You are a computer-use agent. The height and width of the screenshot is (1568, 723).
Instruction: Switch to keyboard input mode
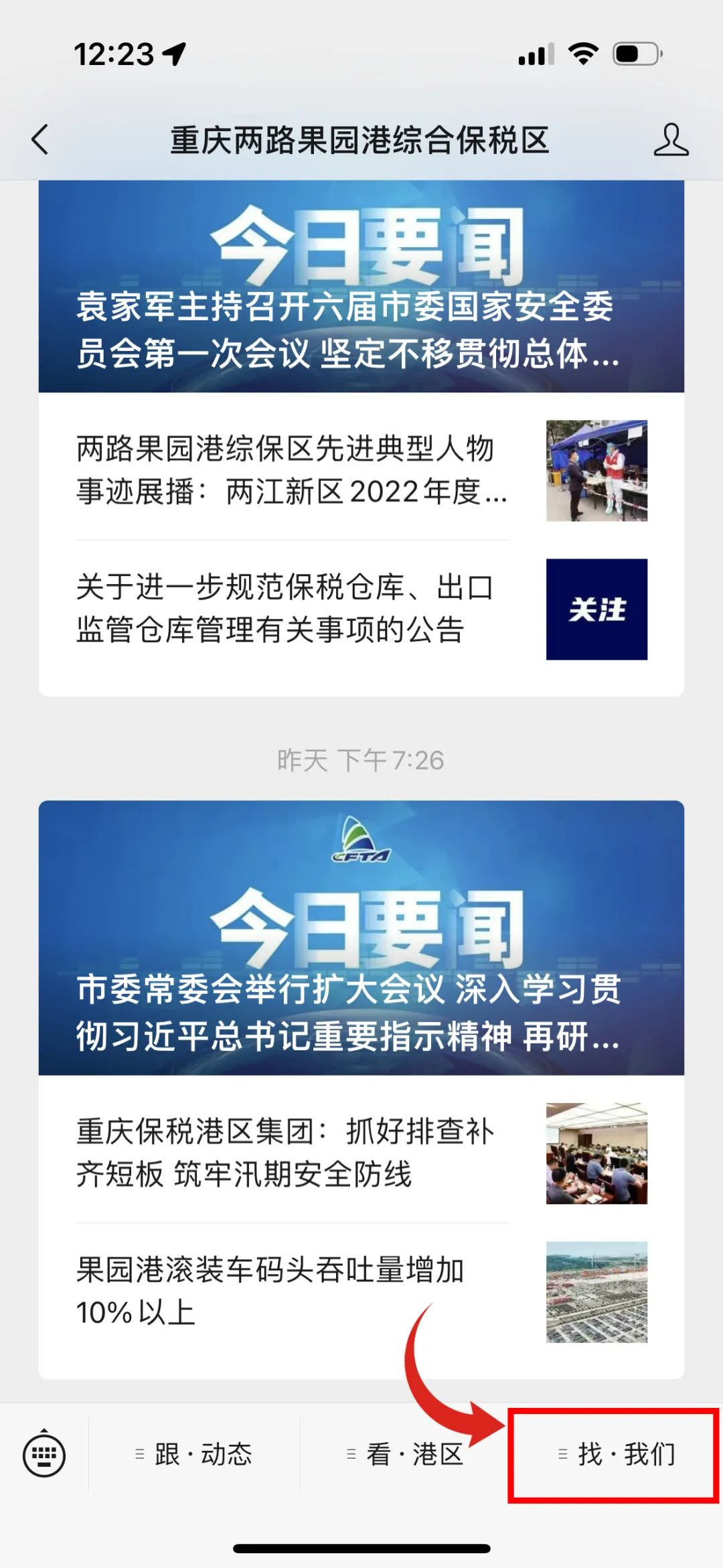44,1455
